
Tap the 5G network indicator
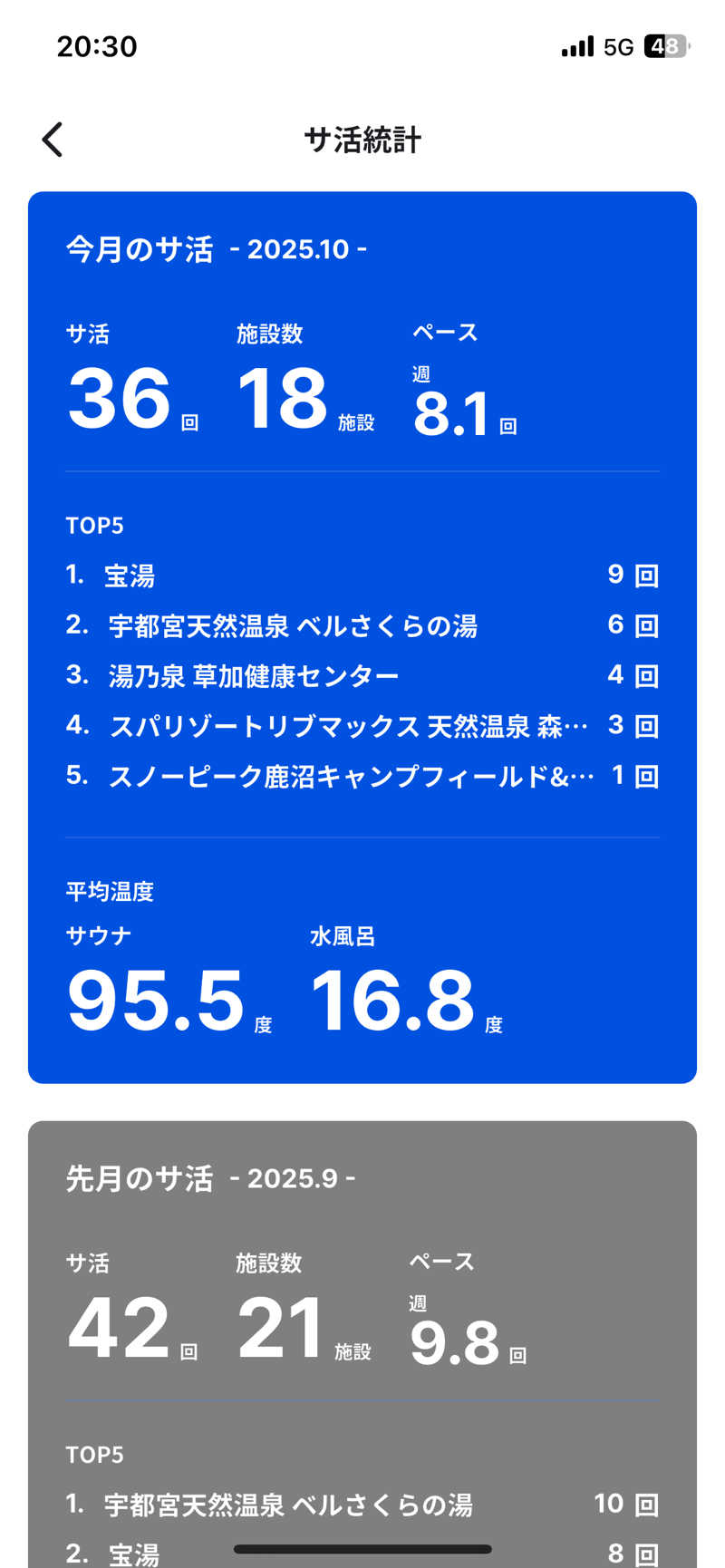click(x=618, y=45)
